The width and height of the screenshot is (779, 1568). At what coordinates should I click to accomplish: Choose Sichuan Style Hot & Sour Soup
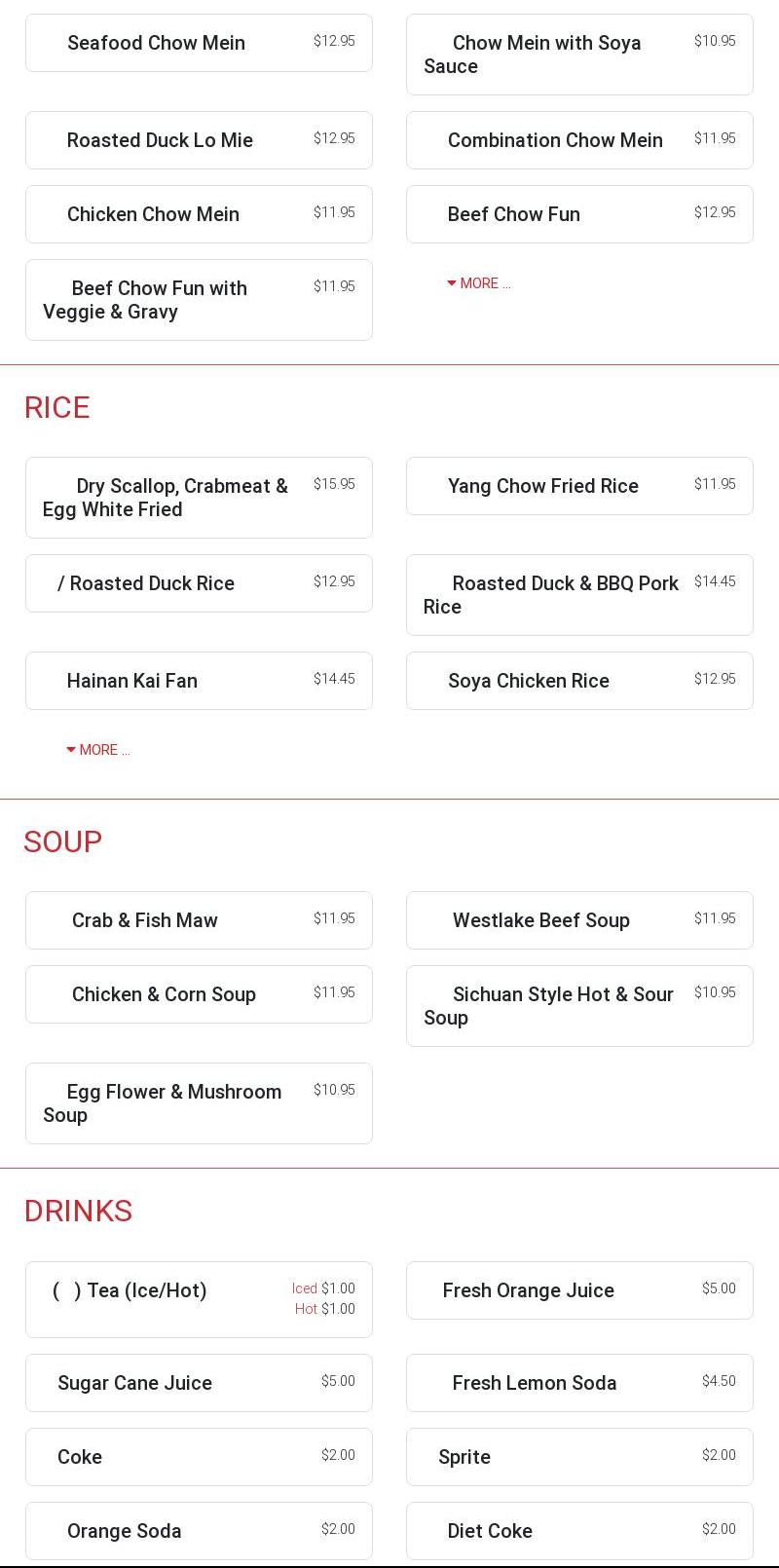point(579,1006)
